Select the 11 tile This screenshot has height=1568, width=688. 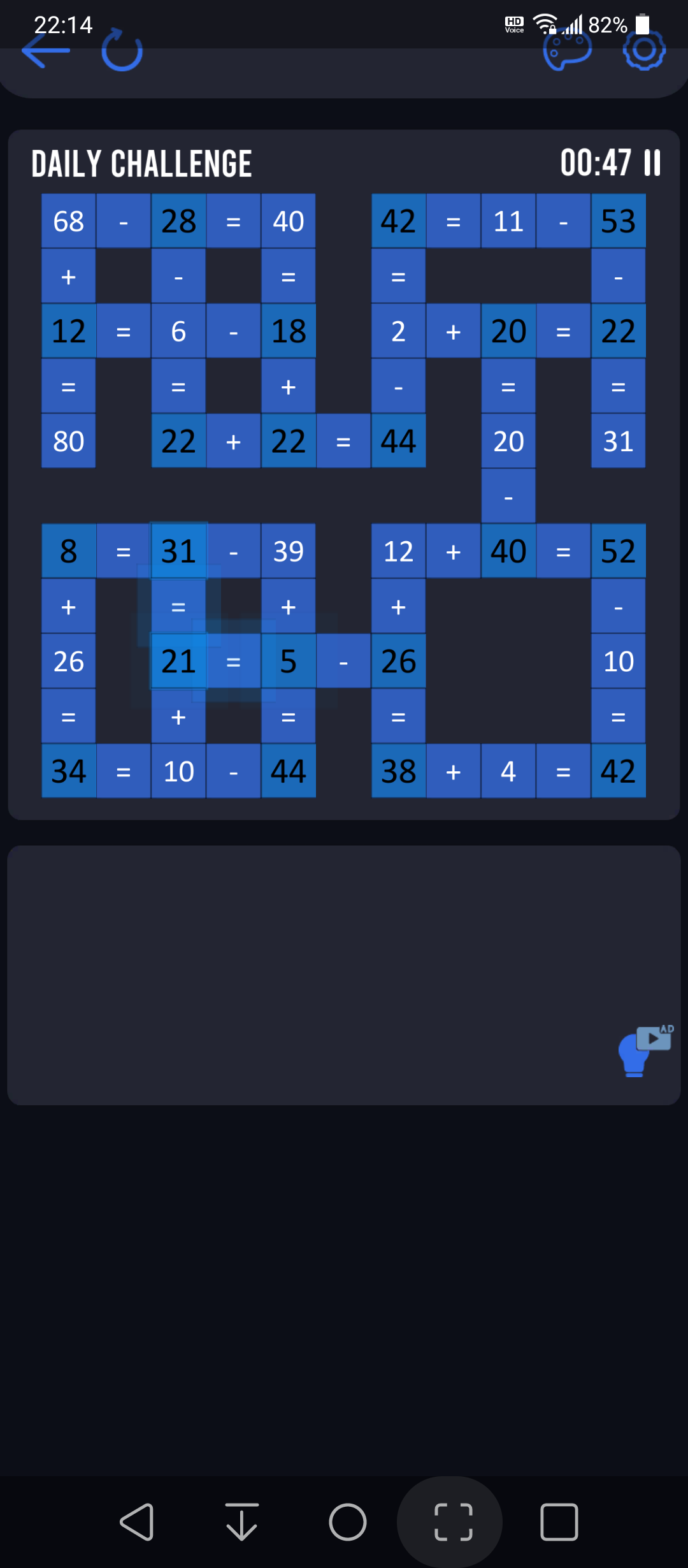coord(508,221)
